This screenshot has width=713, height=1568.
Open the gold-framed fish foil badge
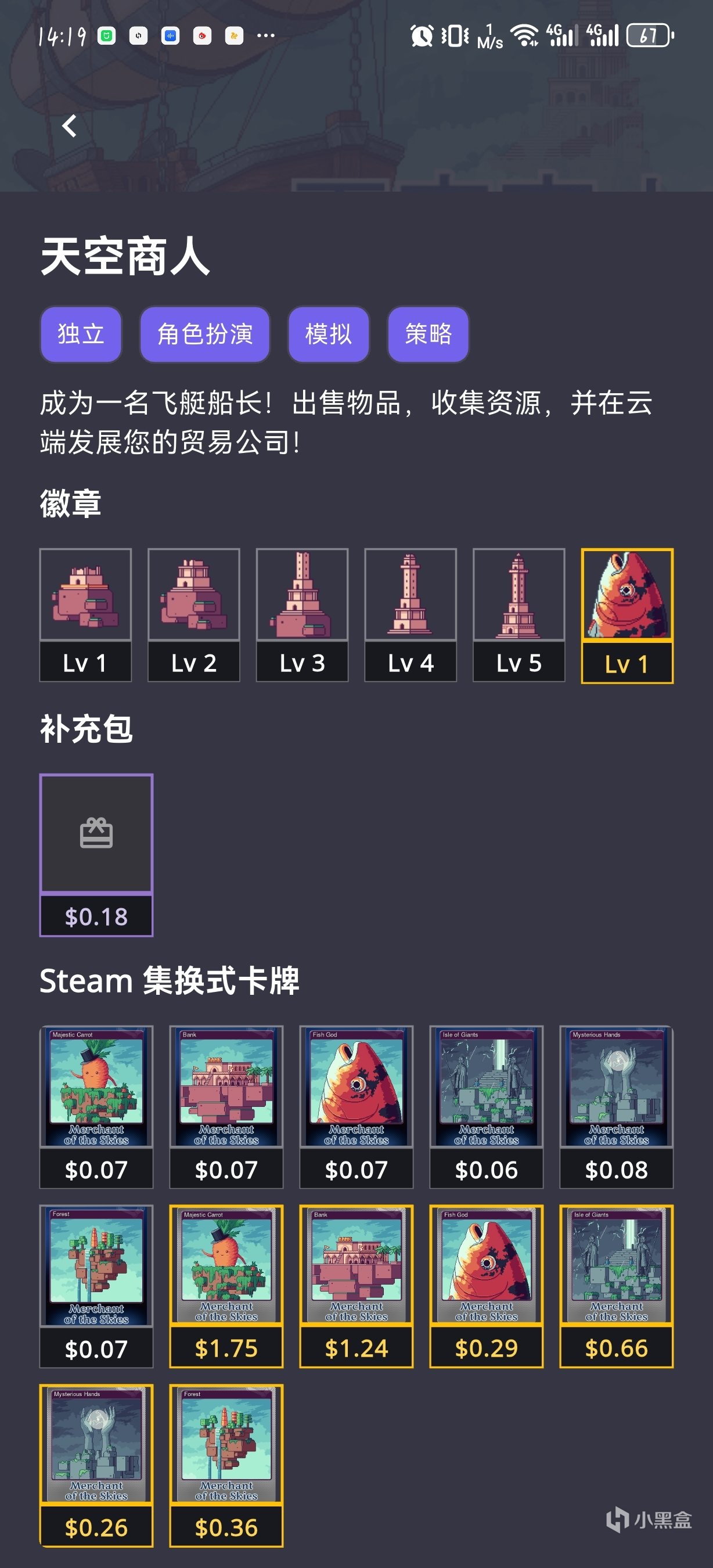[x=627, y=615]
